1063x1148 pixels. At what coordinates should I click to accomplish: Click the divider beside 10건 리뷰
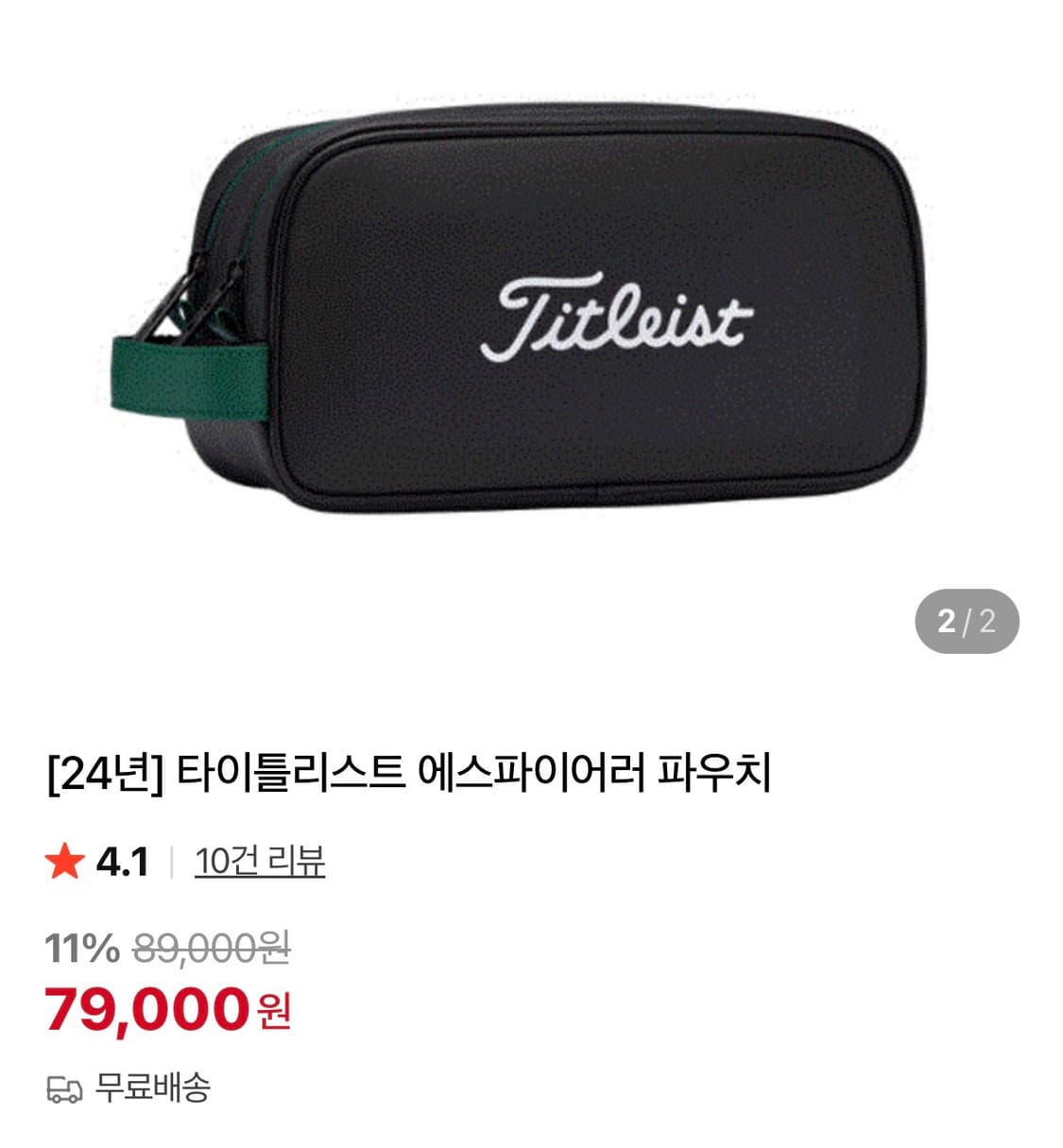pos(173,860)
